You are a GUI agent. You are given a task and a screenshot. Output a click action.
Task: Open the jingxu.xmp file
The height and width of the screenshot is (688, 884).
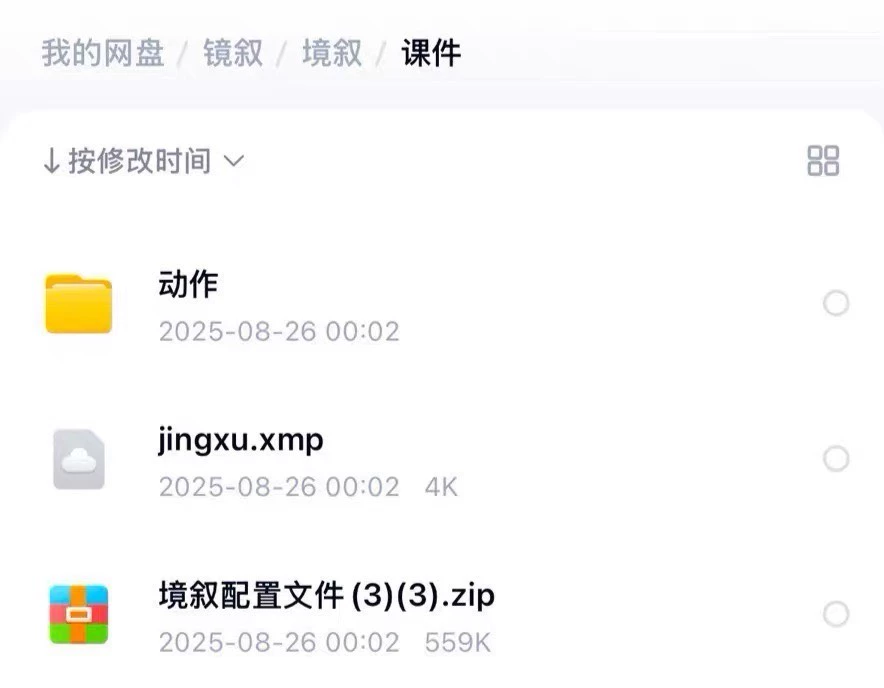click(x=241, y=441)
